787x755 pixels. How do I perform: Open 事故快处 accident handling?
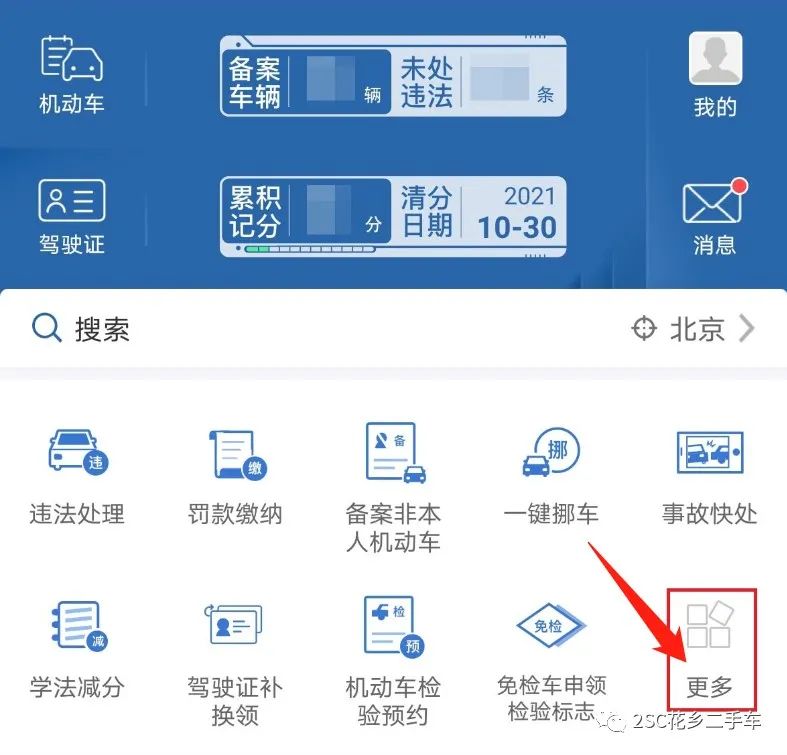pos(709,475)
